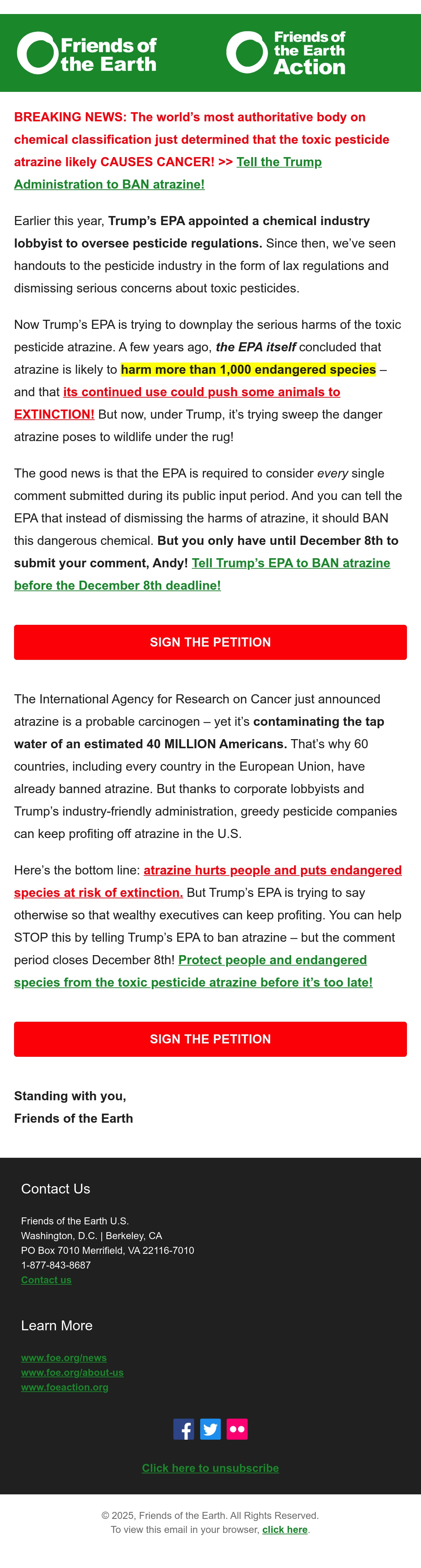
Task: Click here to unsubscribe
Action: click(210, 1468)
